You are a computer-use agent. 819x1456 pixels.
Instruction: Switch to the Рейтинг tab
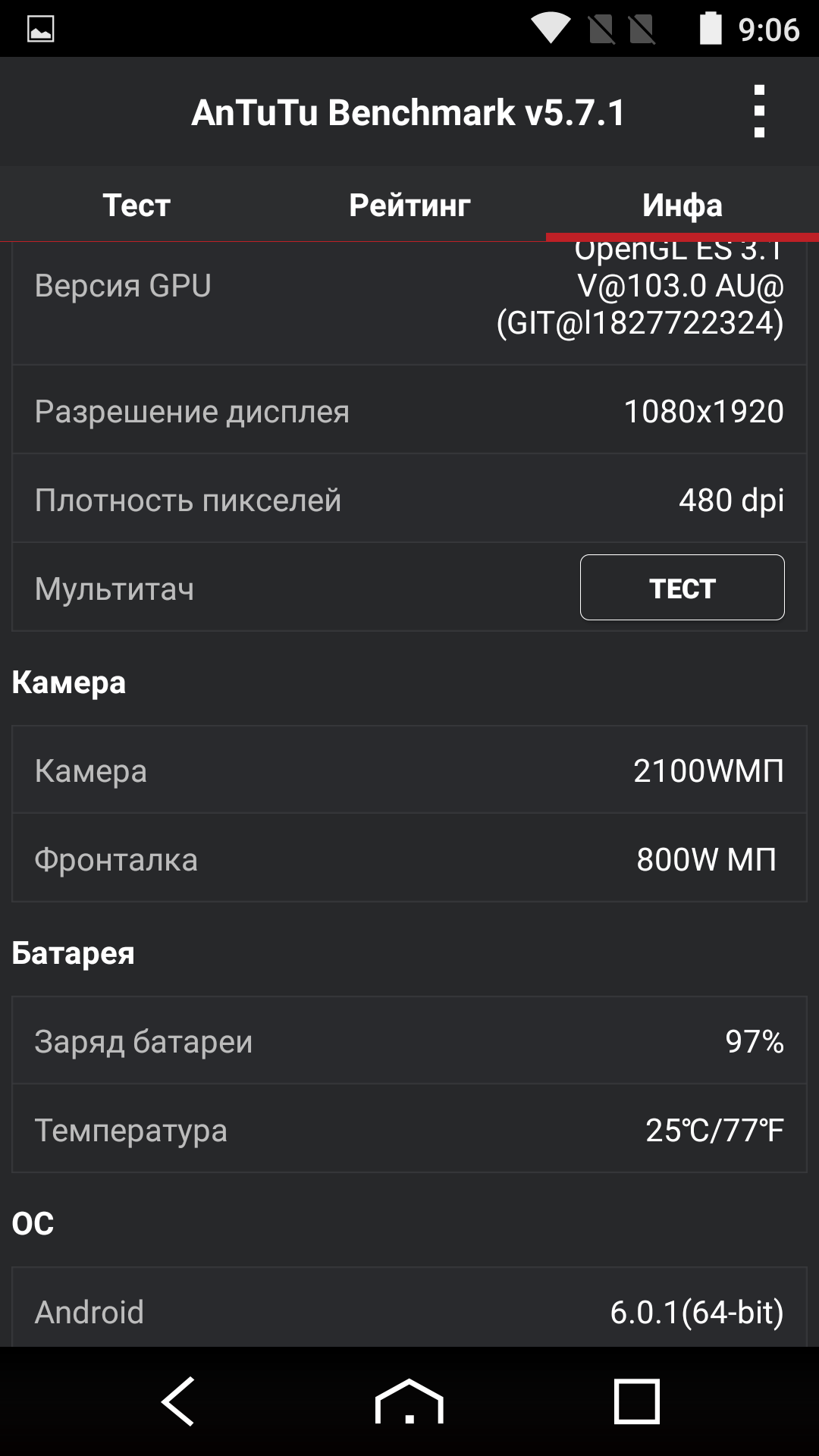coord(409,205)
